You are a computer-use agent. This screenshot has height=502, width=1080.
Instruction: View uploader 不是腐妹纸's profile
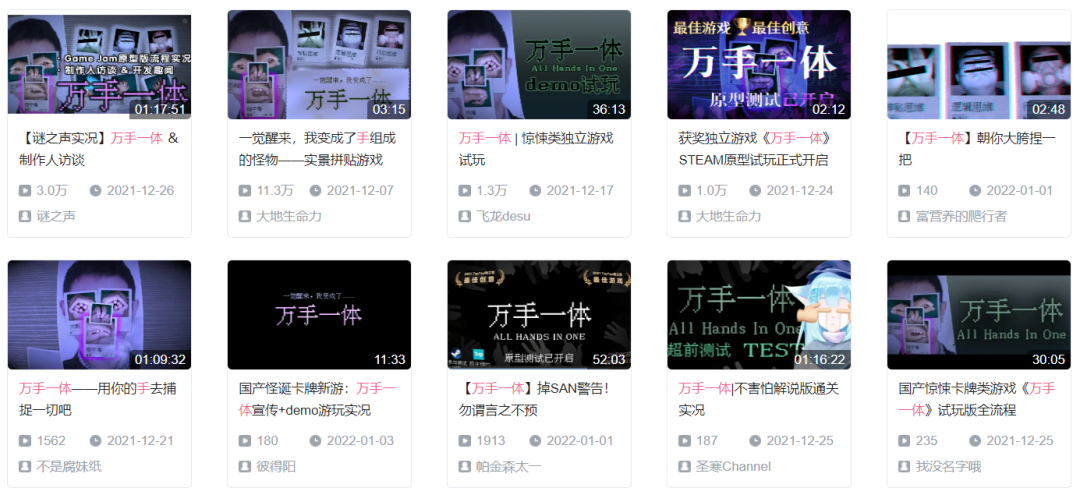click(69, 466)
